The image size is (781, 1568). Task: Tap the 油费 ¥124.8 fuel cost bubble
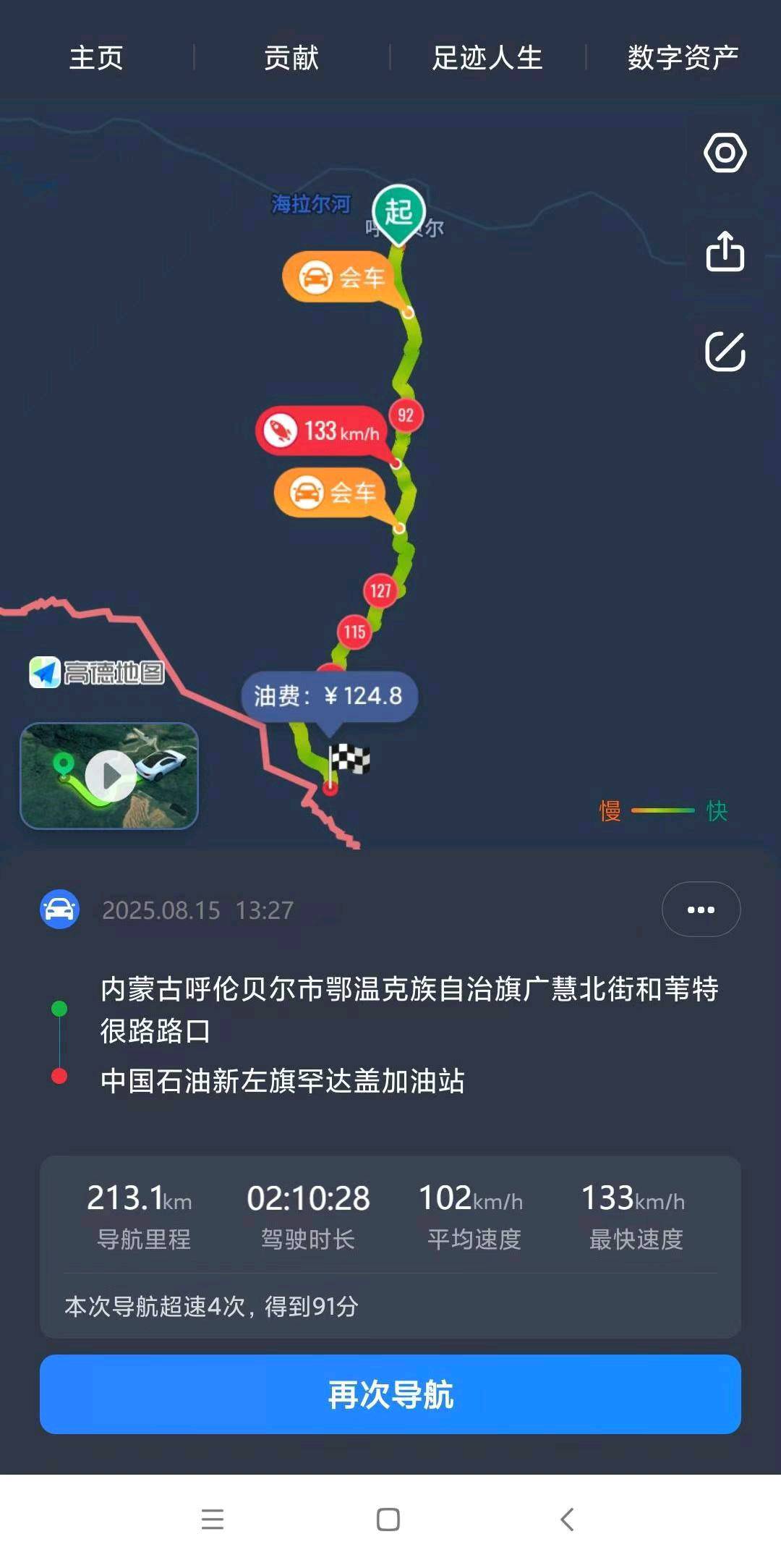(x=329, y=696)
